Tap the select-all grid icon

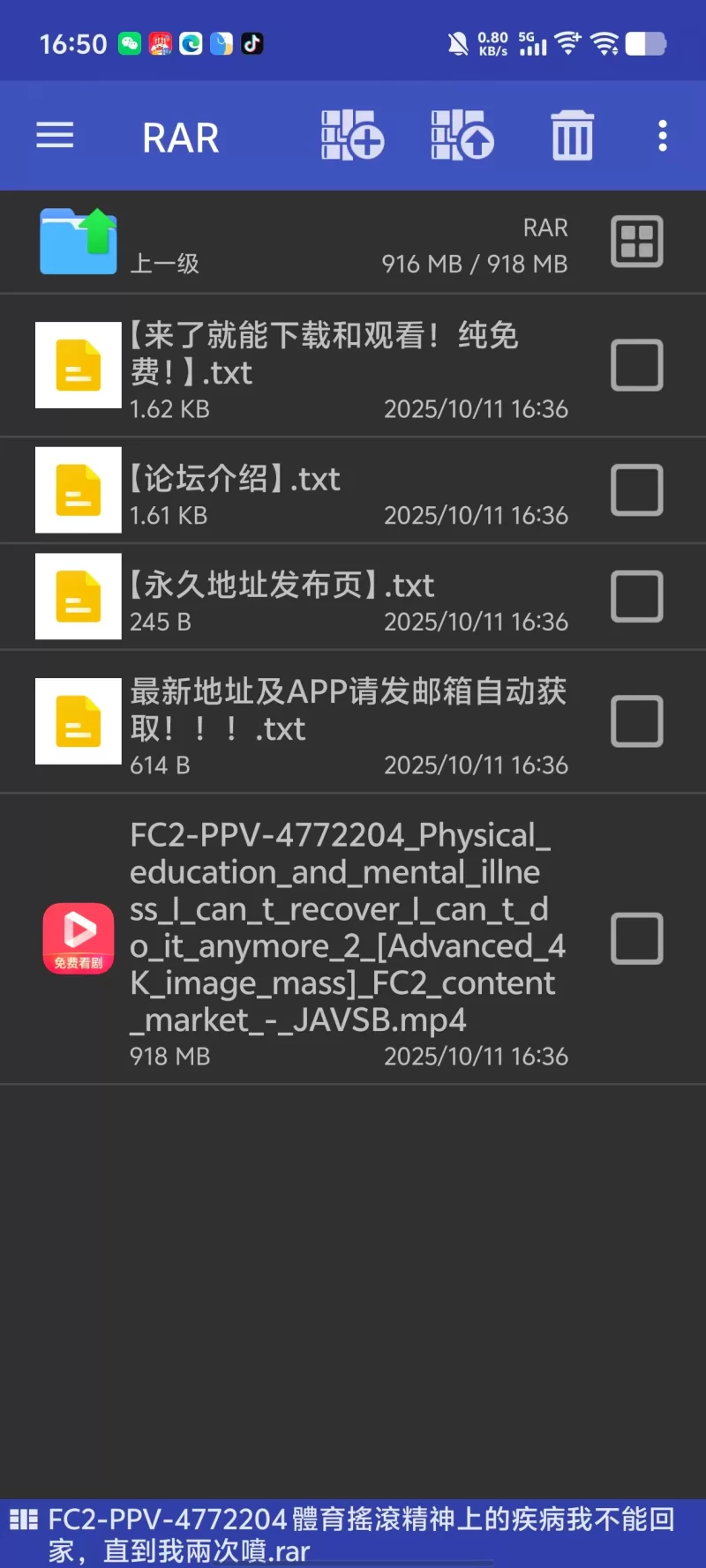click(x=636, y=242)
